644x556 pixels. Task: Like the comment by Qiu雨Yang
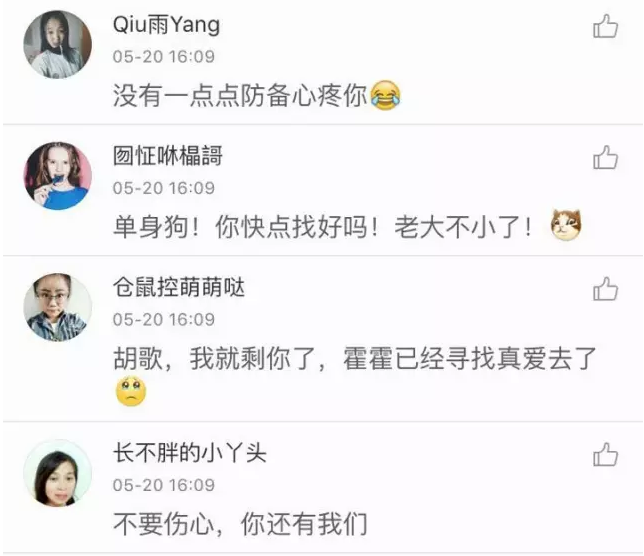[x=605, y=27]
